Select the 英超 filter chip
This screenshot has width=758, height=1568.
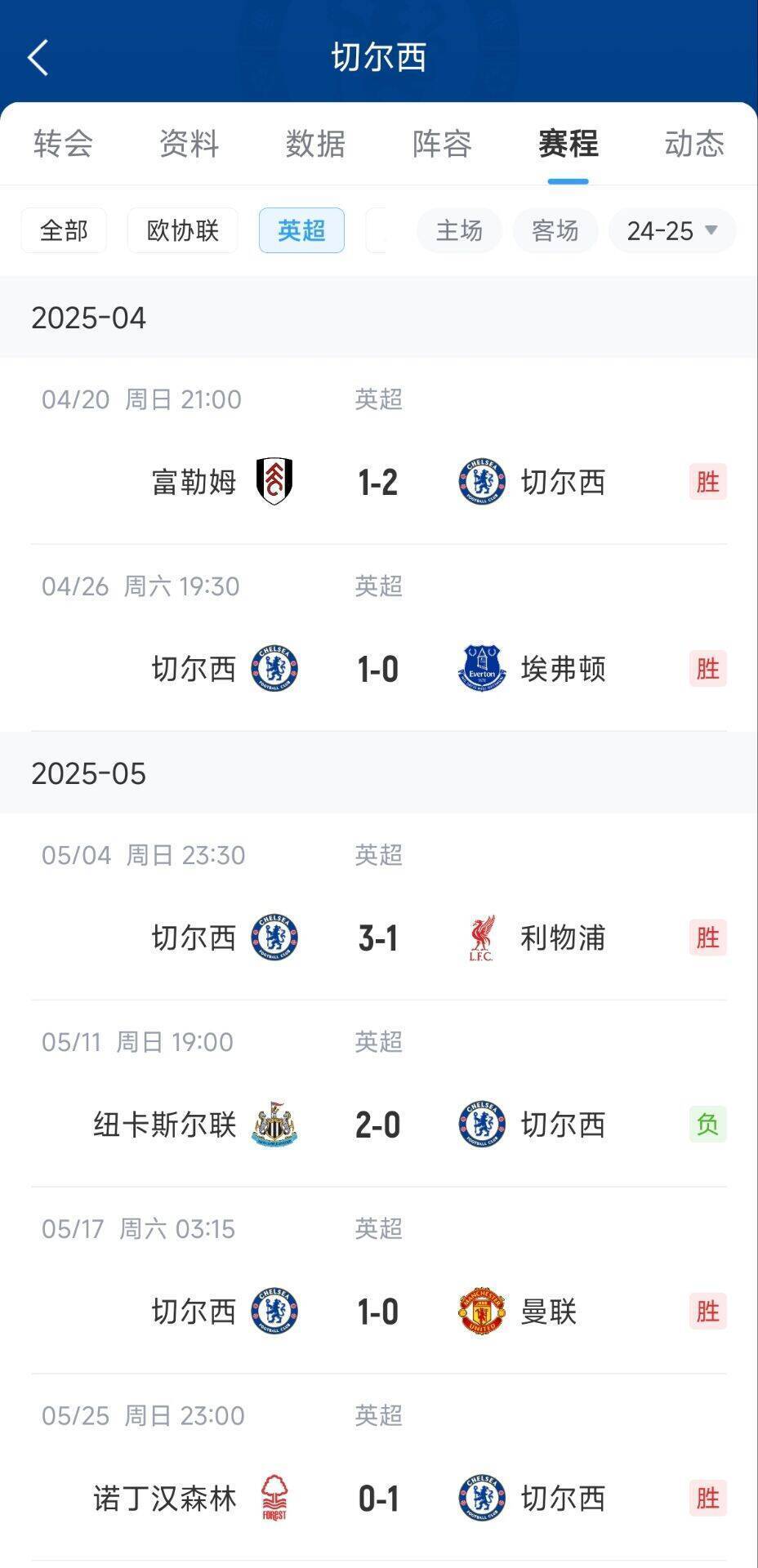click(301, 230)
